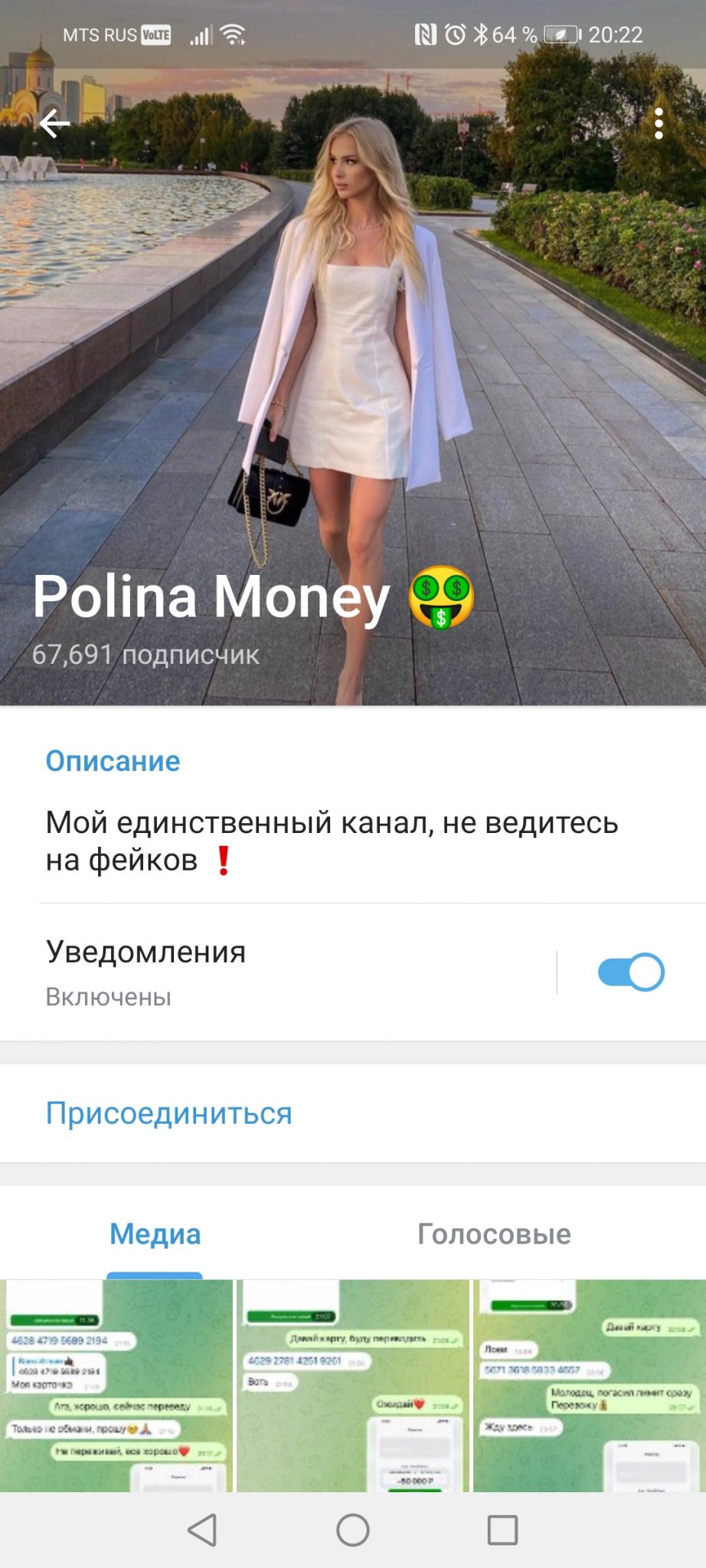Viewport: 706px width, 1568px height.
Task: Select the Медиа tab
Action: click(x=155, y=1233)
